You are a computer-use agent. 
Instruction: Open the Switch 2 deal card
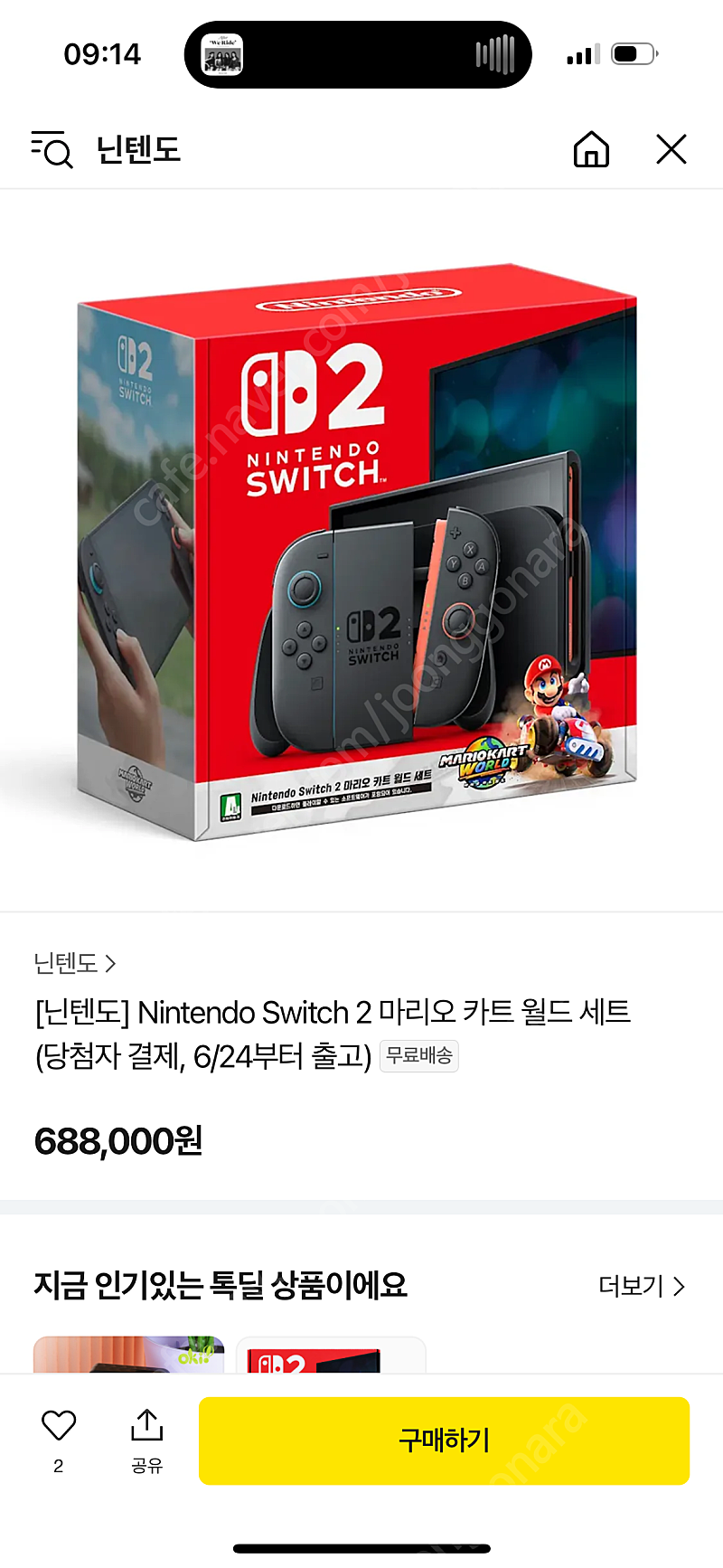[x=331, y=1355]
